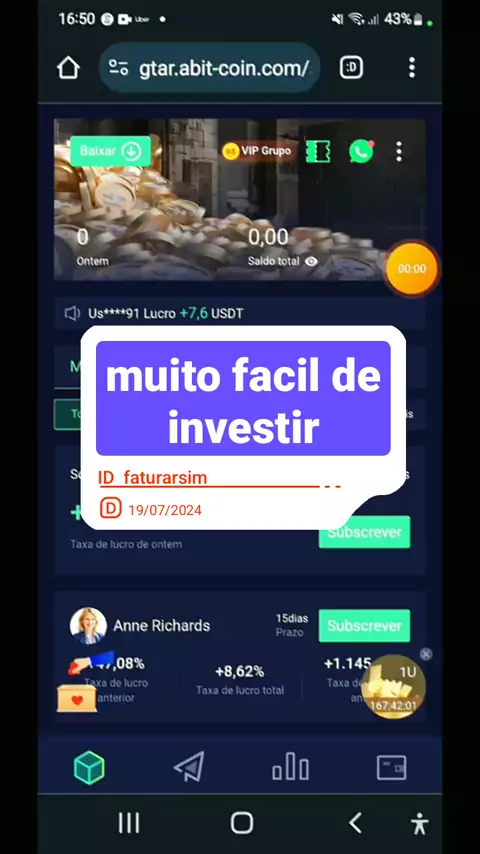Hide the Saldo total balance with the eye
The image size is (480, 854).
coord(311,261)
